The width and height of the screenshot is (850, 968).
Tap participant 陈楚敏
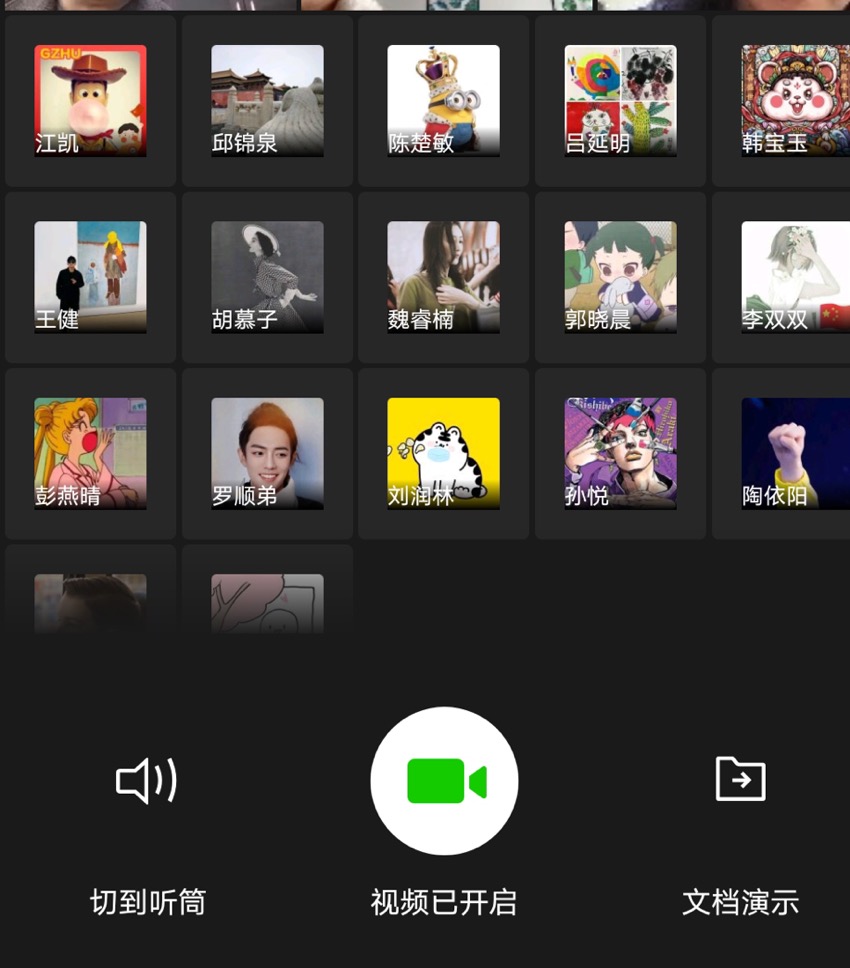[443, 101]
